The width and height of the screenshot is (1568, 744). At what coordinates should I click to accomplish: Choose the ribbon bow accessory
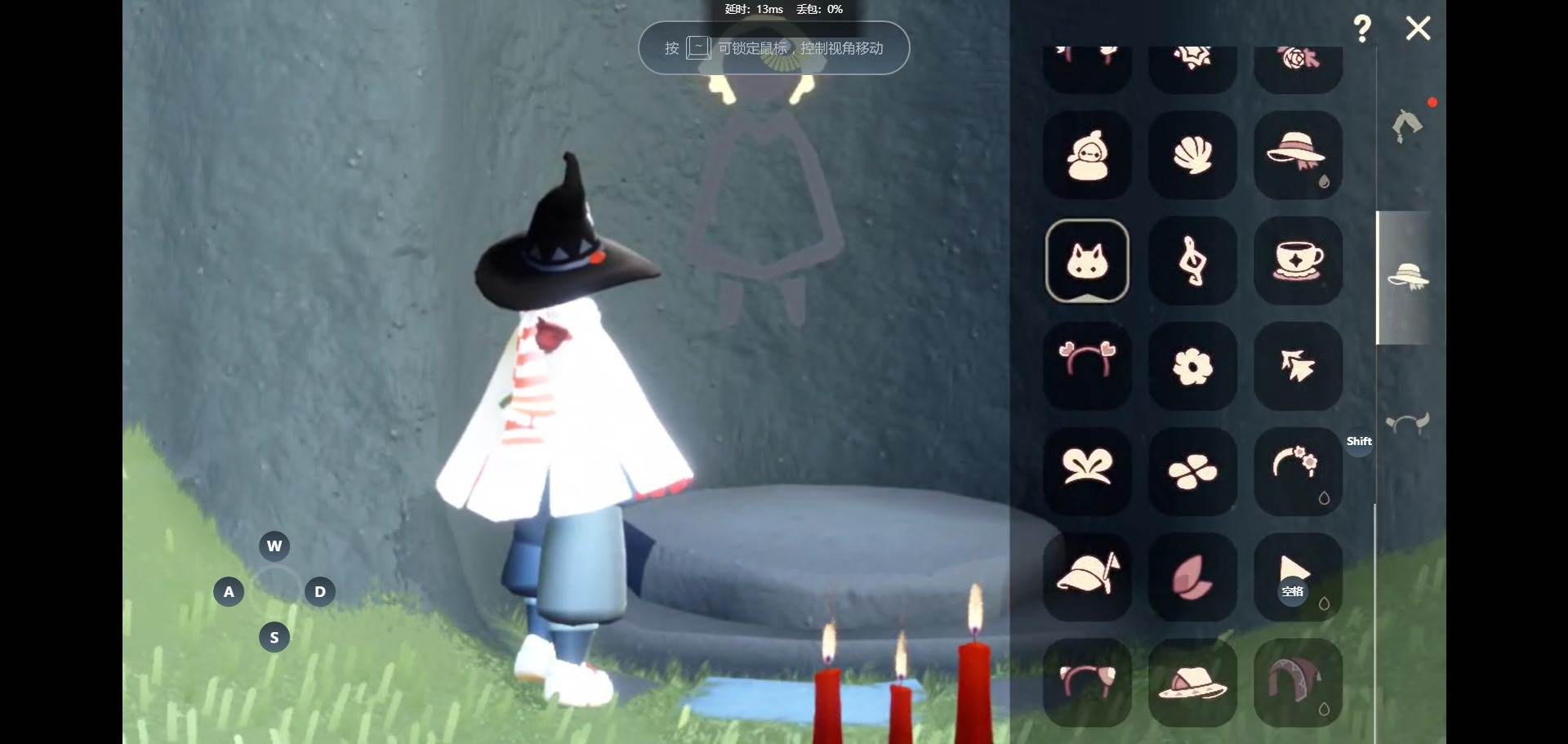pos(1087,470)
